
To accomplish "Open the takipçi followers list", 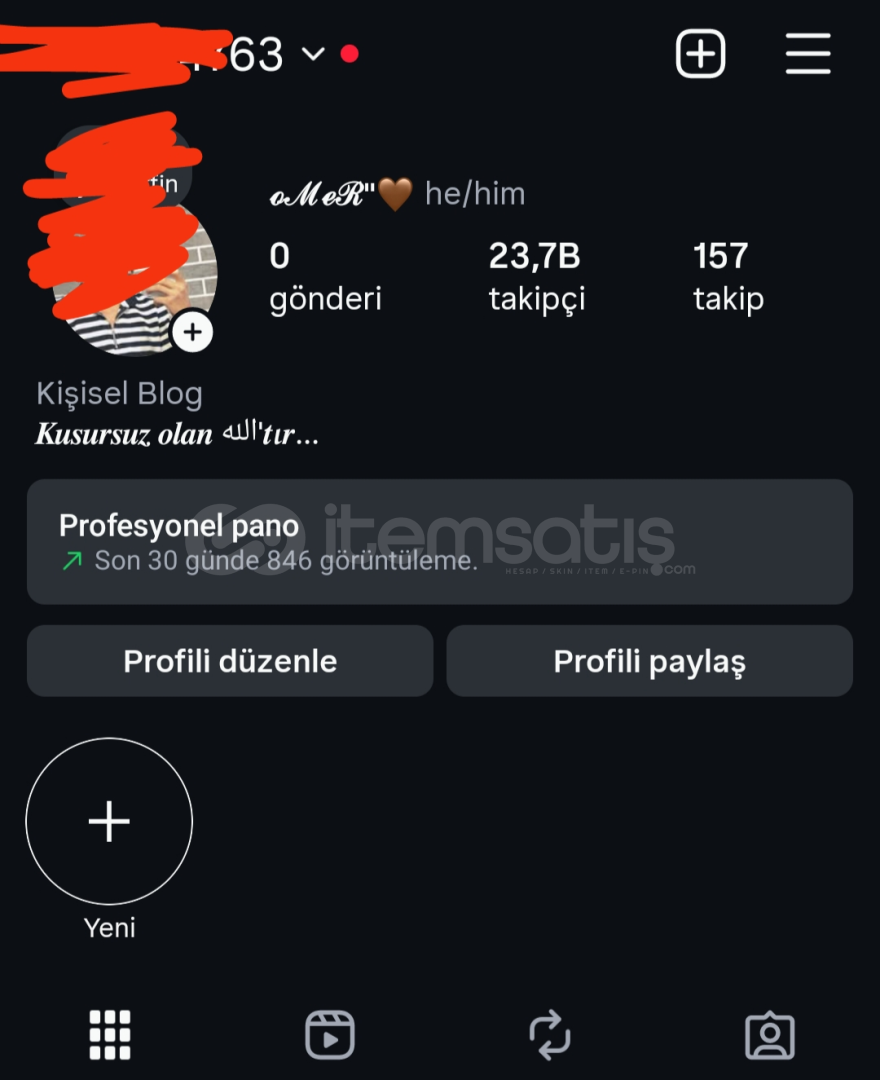I will [536, 276].
